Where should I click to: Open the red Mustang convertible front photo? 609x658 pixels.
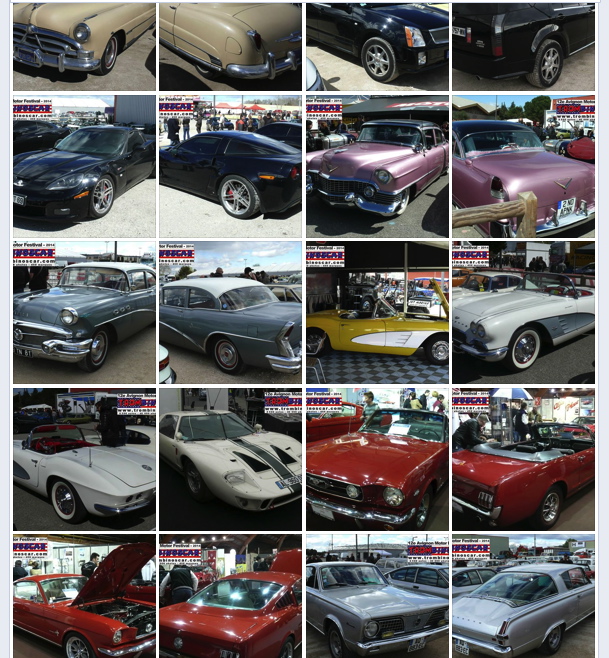coord(377,459)
